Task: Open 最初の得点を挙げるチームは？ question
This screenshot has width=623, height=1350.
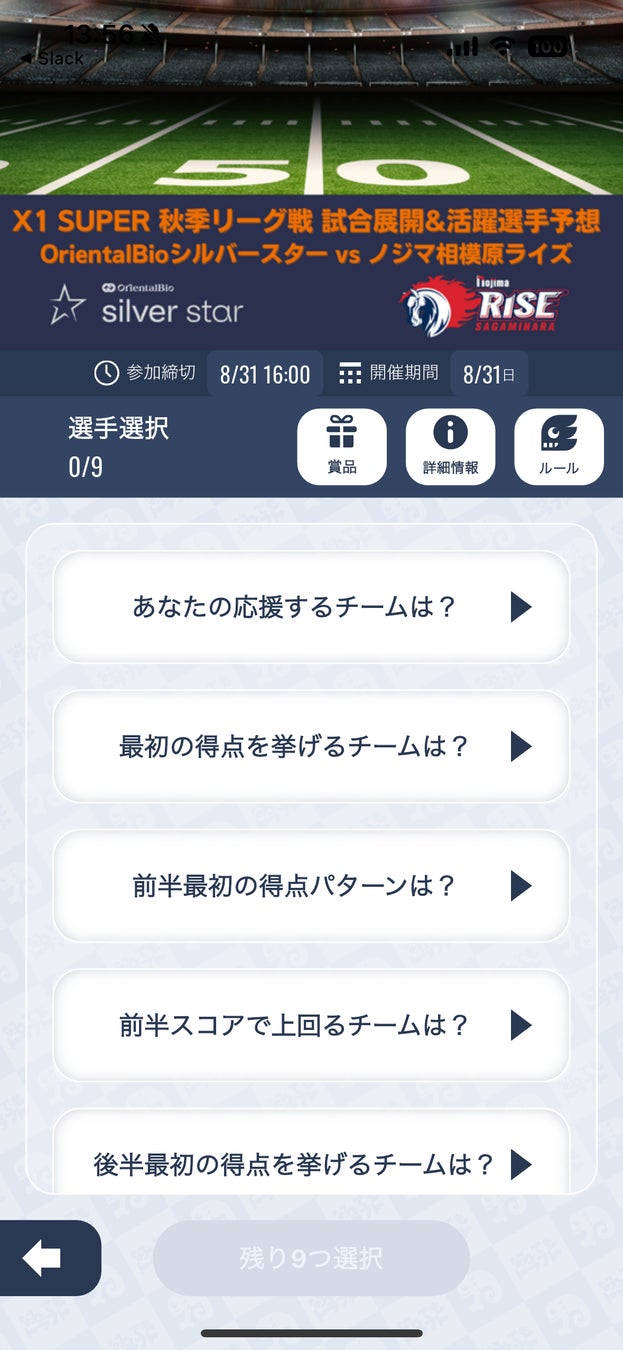Action: 311,746
